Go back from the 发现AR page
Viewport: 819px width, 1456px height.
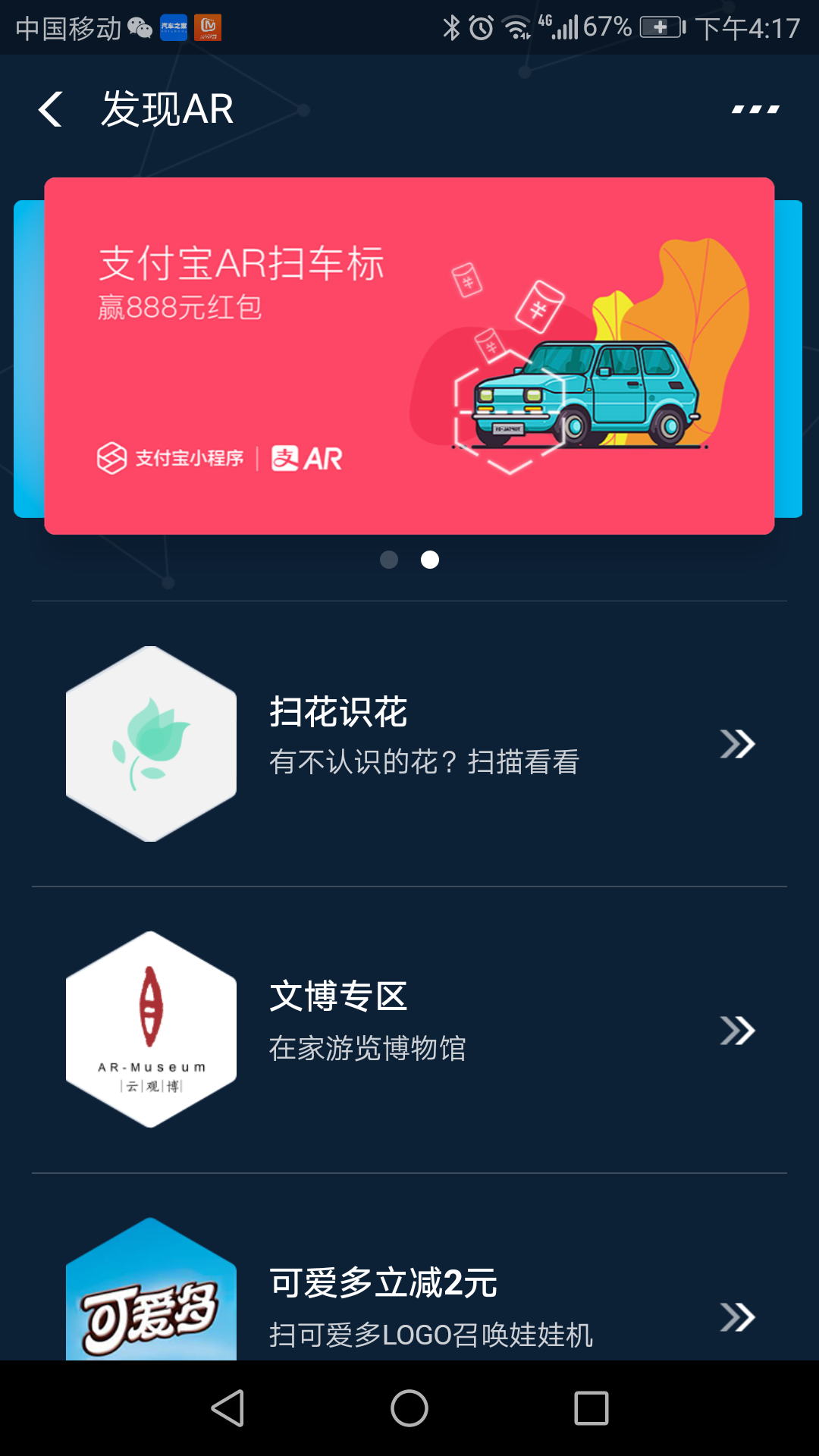pyautogui.click(x=51, y=109)
